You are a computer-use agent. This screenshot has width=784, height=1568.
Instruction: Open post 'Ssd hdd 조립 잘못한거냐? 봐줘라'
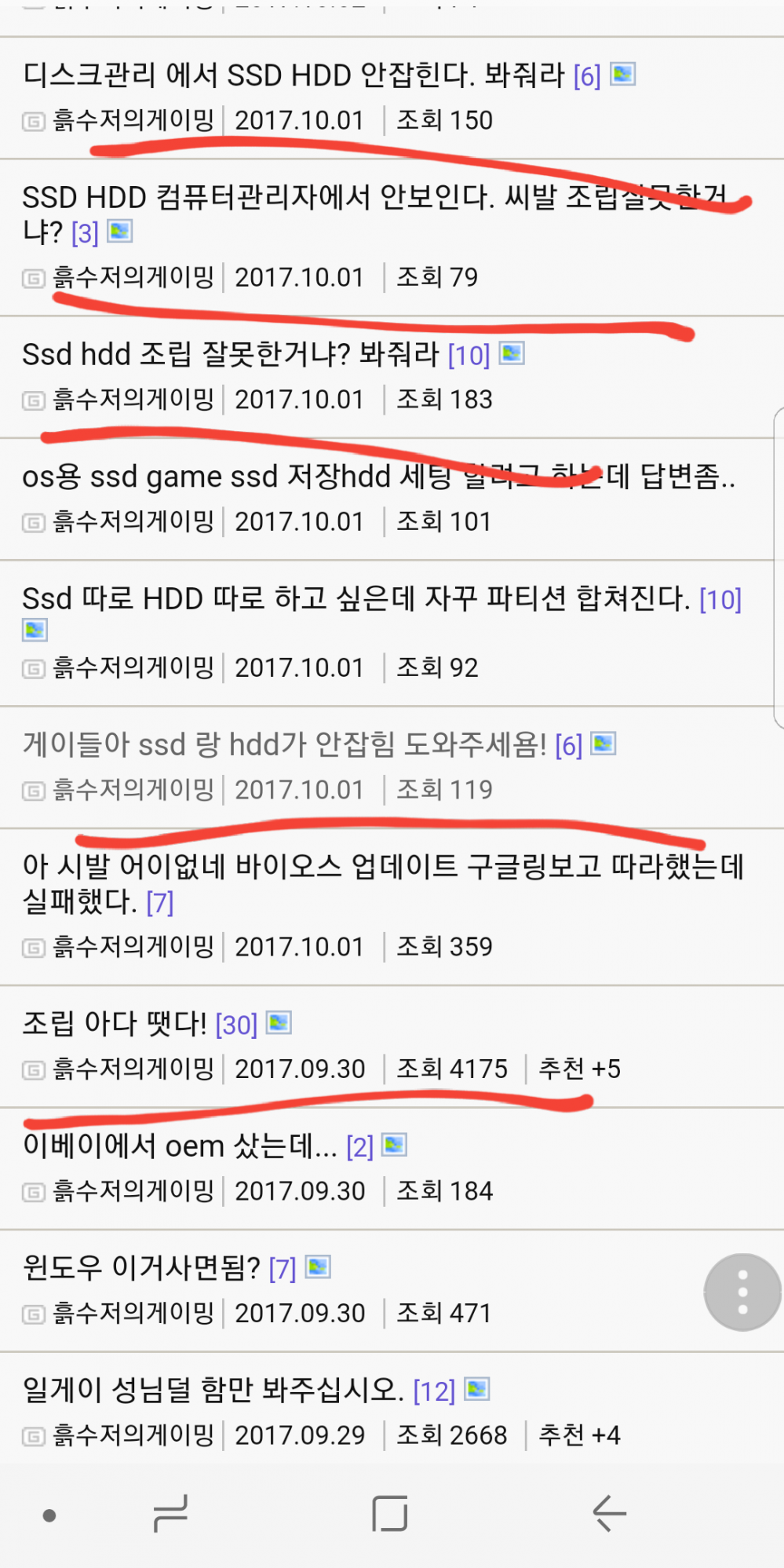click(x=231, y=355)
